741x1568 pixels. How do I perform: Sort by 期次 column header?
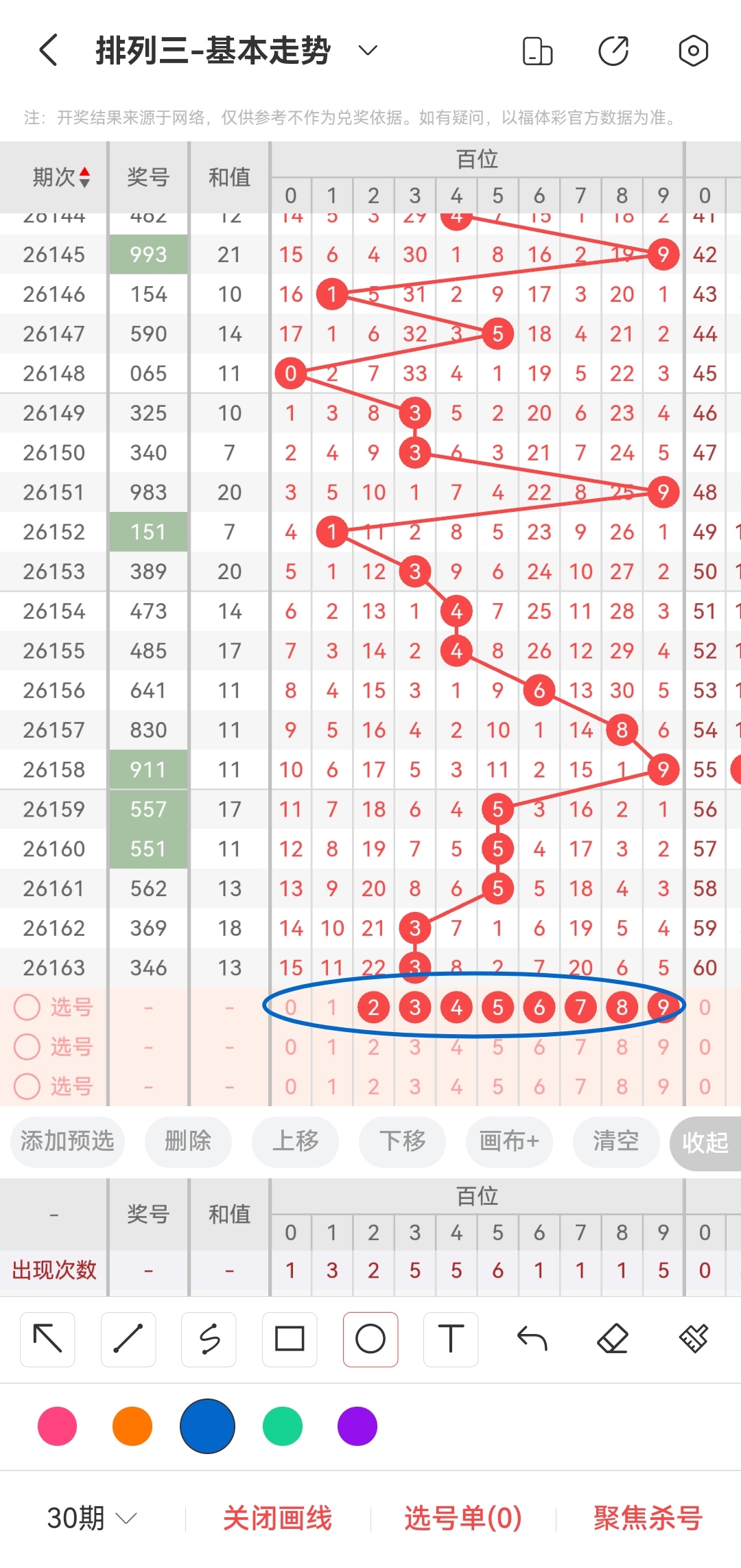pos(61,177)
